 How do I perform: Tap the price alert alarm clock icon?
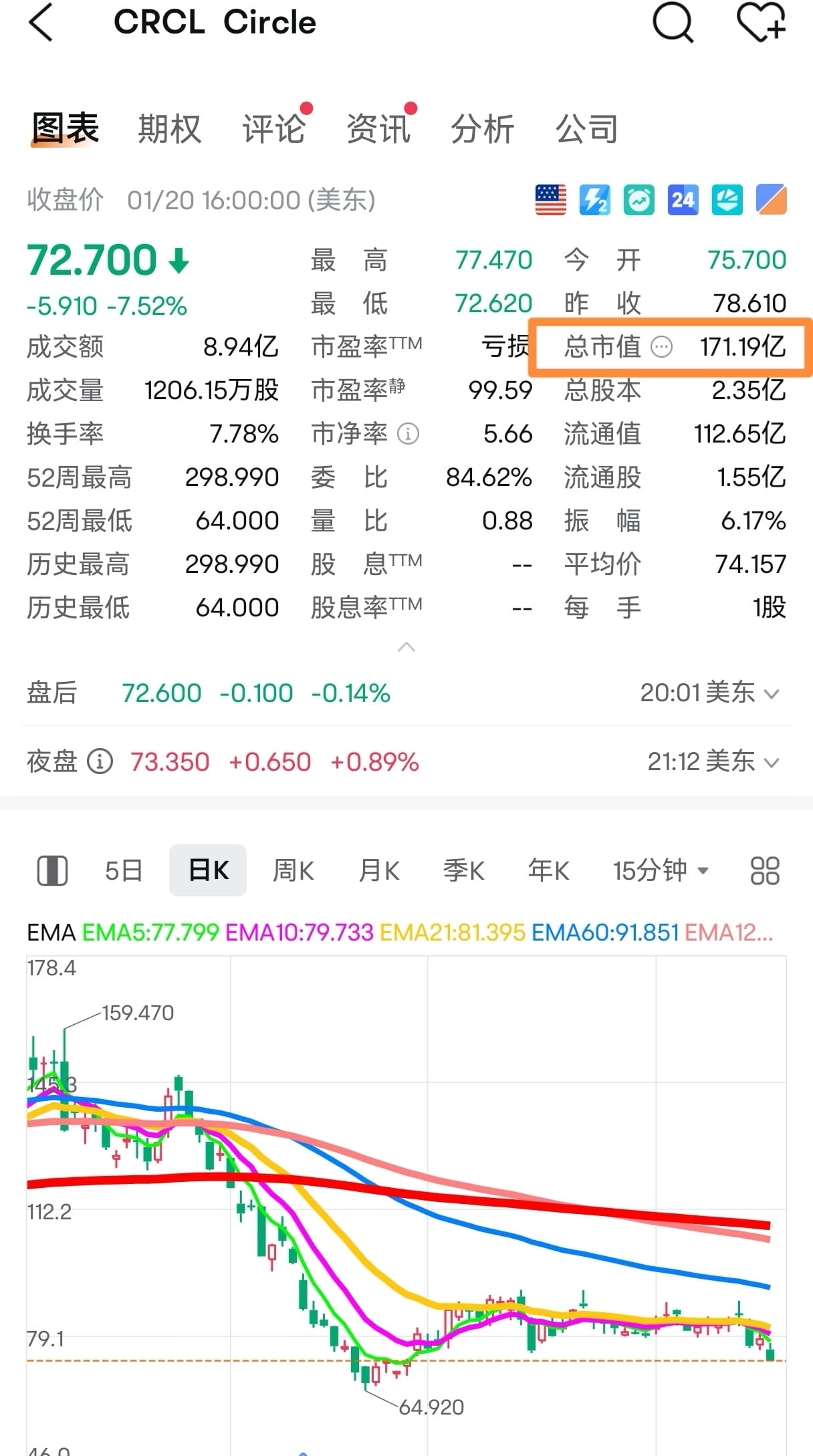coord(638,199)
